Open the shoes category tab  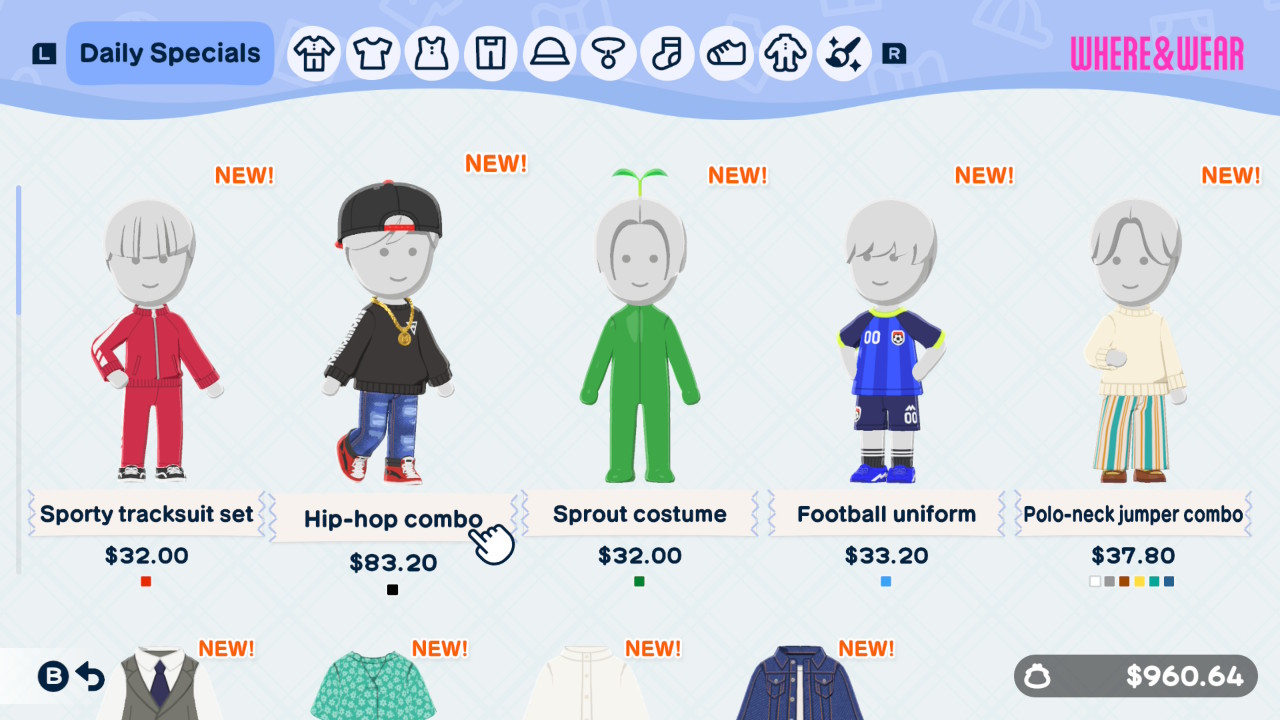tap(726, 53)
